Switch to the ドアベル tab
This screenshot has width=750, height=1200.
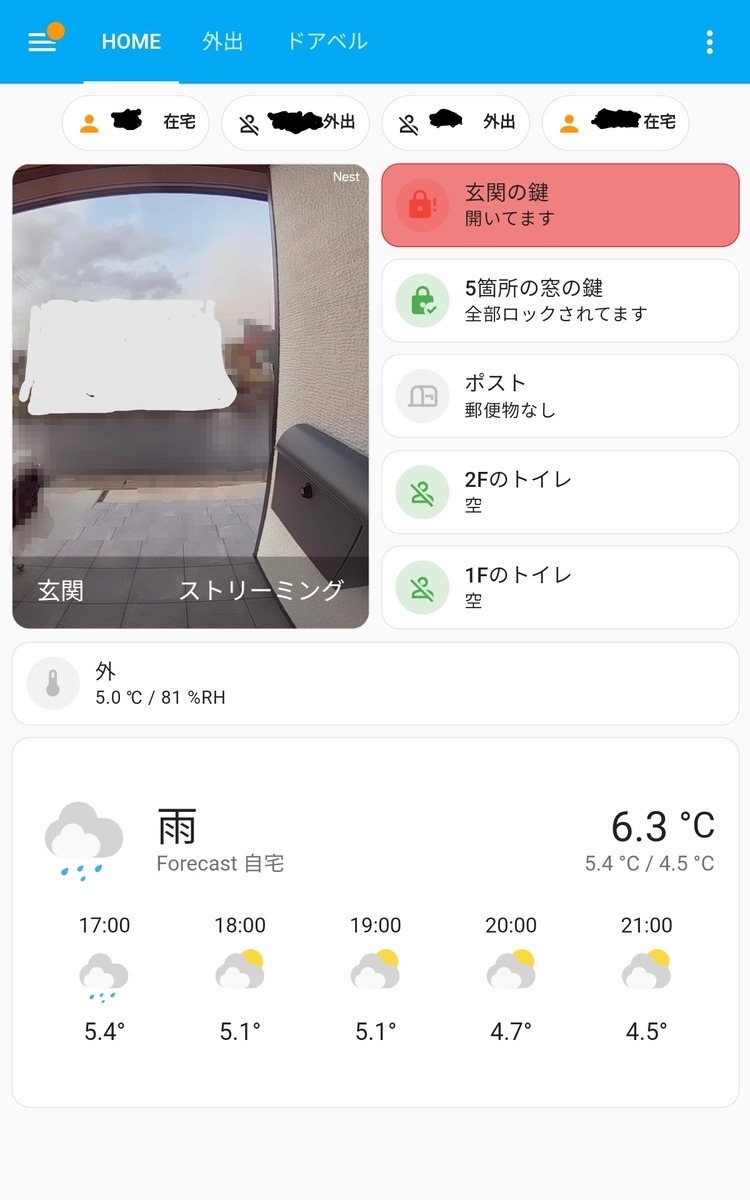tap(327, 42)
